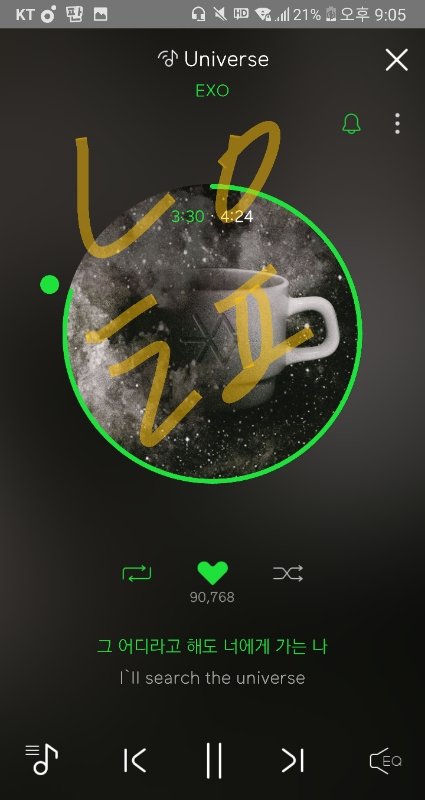Viewport: 425px width, 800px height.
Task: Open full lyrics from the highlighted lyric line
Action: pyautogui.click(x=212, y=647)
